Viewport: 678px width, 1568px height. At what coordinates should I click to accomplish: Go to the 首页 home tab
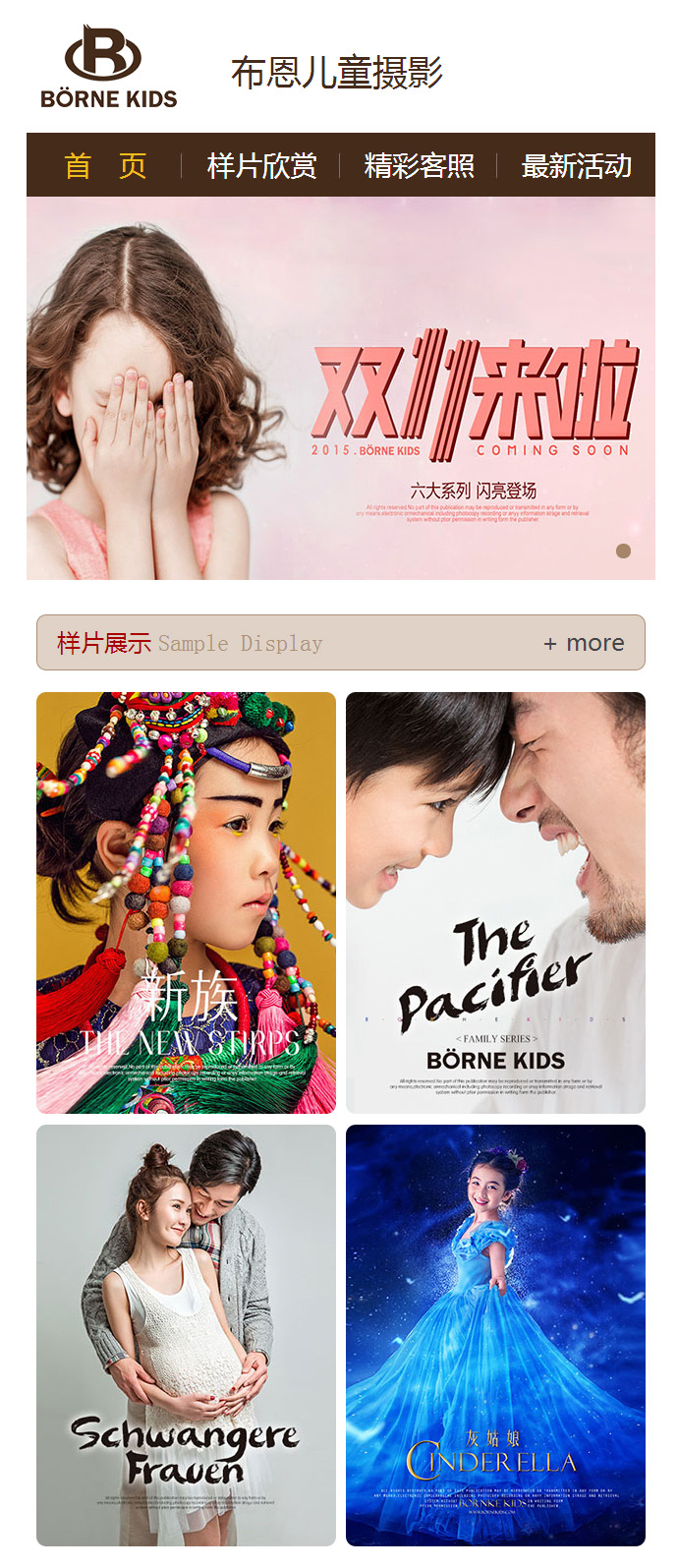click(105, 166)
